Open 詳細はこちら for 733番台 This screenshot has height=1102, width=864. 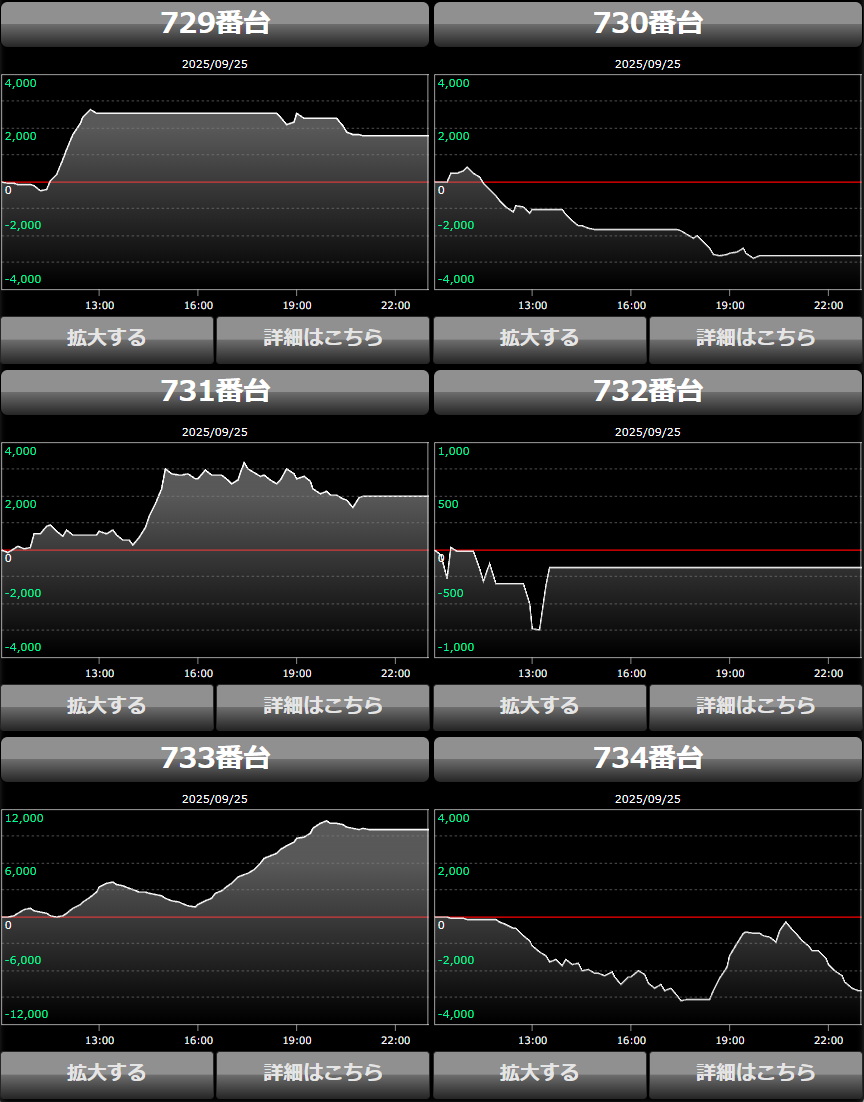click(x=322, y=1074)
